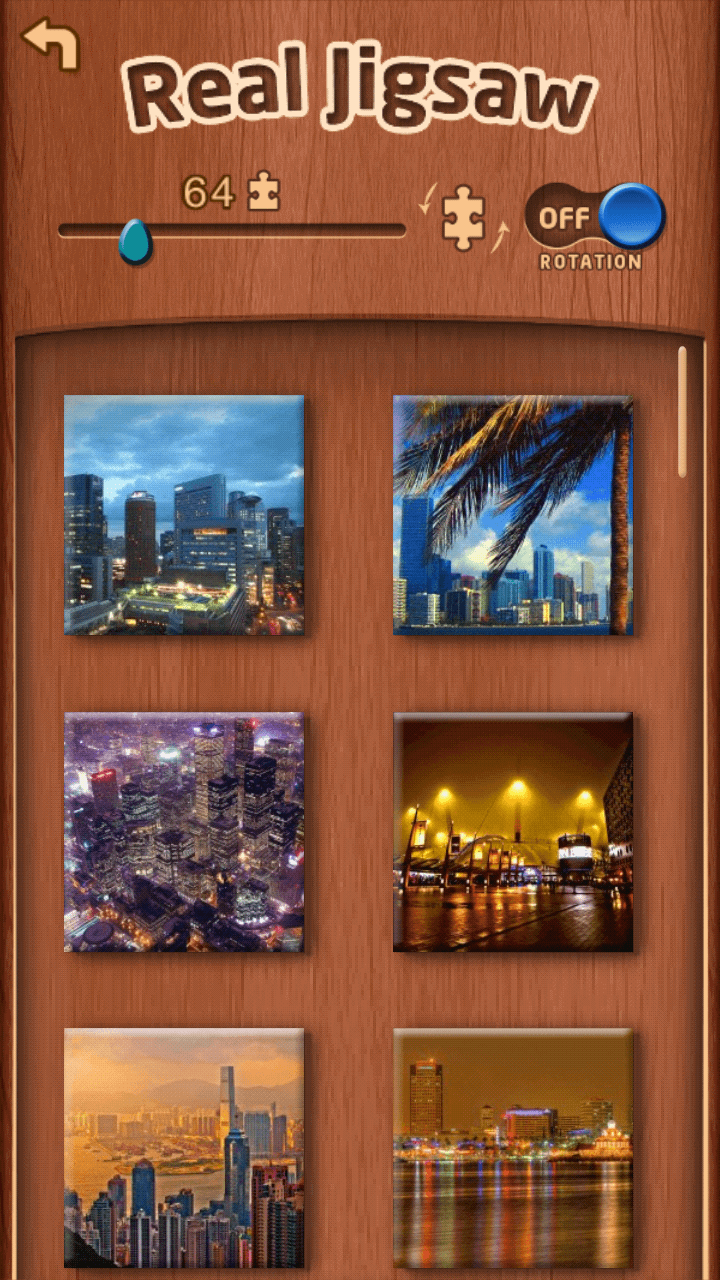Tap the piece count slider handle

click(x=135, y=241)
